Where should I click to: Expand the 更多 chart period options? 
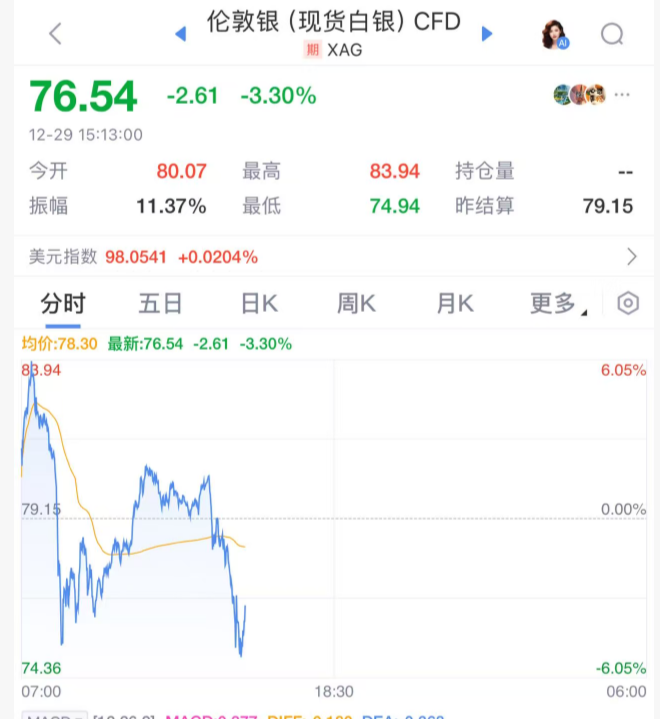pos(556,303)
